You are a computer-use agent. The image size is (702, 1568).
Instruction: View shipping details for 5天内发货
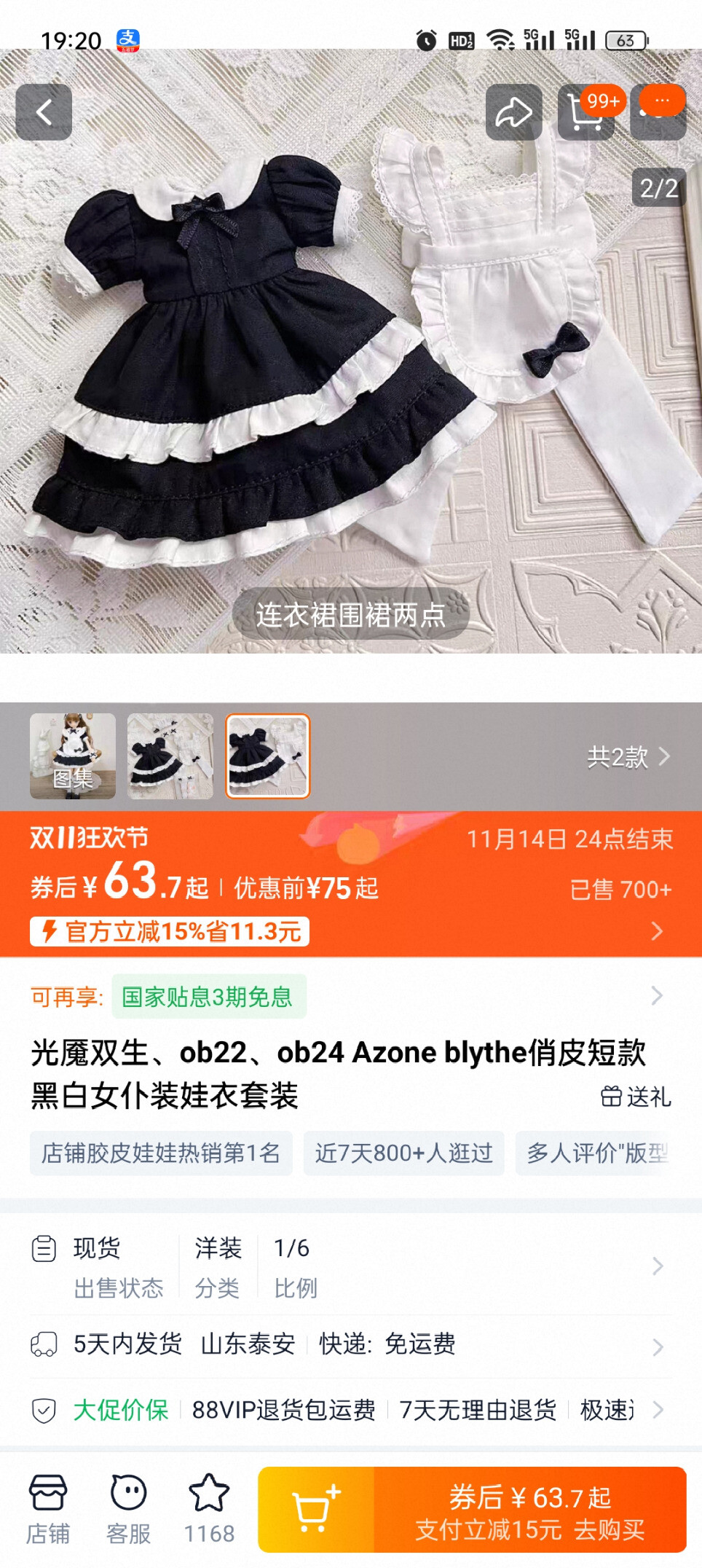pyautogui.click(x=350, y=1344)
